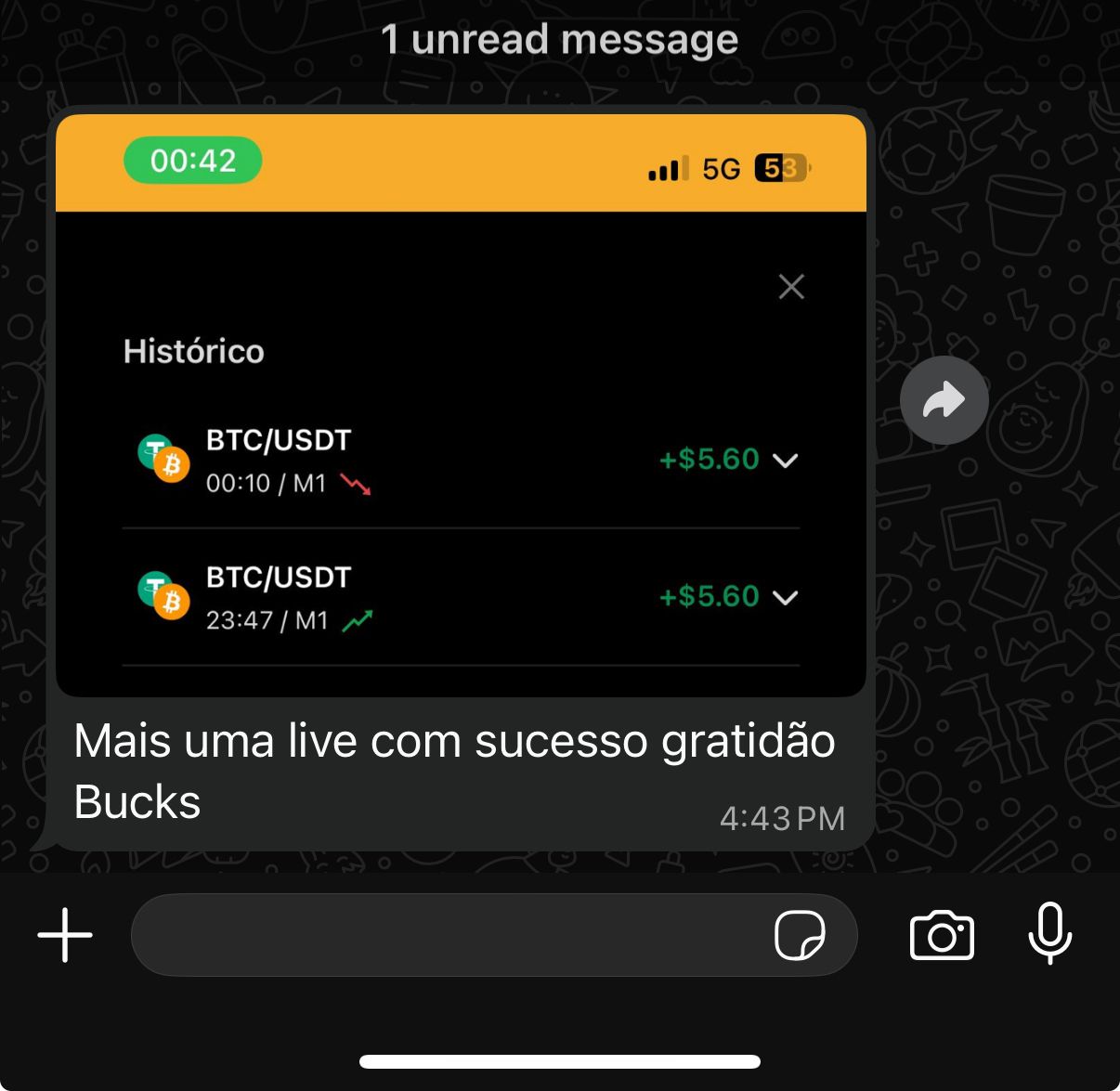Open the sticker picker
Screen dimensions: 1120x1091
point(800,935)
